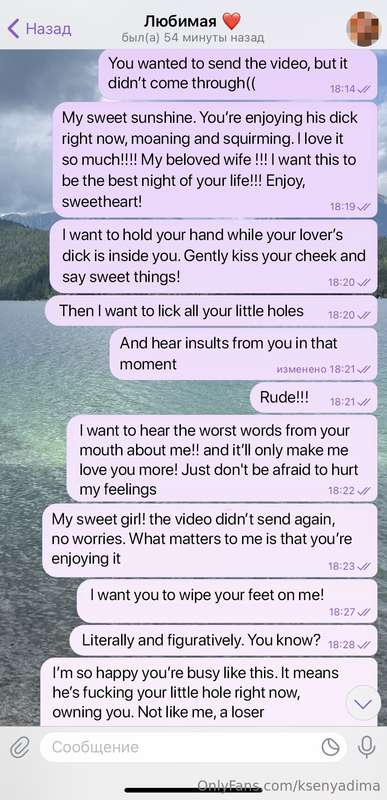Go back with the Назад button
The width and height of the screenshot is (387, 800).
click(x=39, y=29)
